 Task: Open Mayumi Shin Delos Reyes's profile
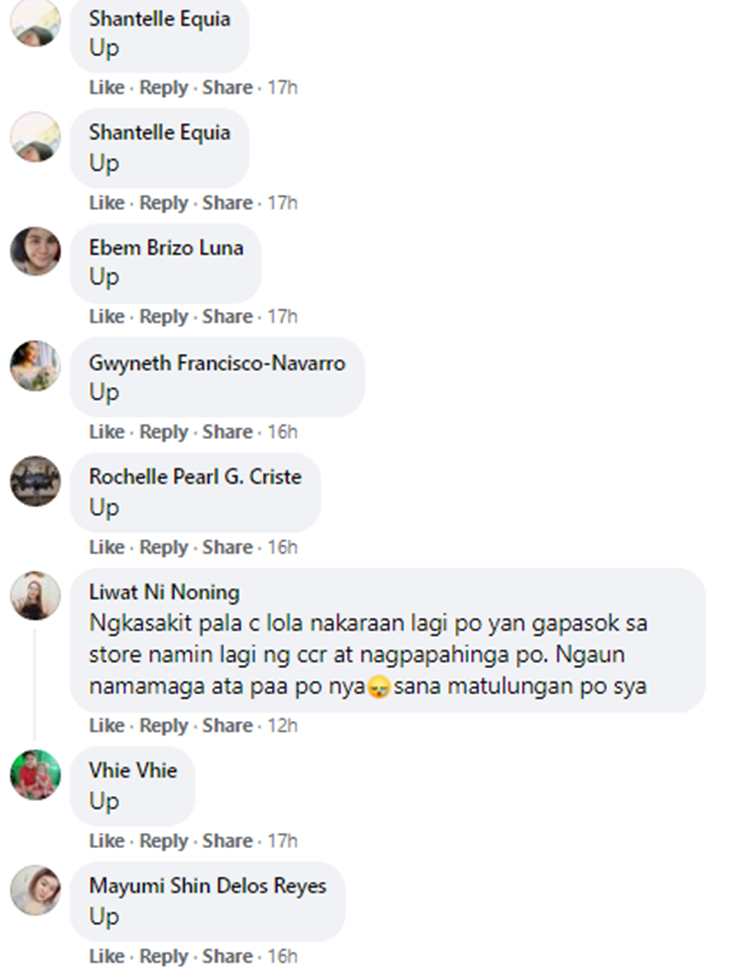pyautogui.click(x=207, y=886)
